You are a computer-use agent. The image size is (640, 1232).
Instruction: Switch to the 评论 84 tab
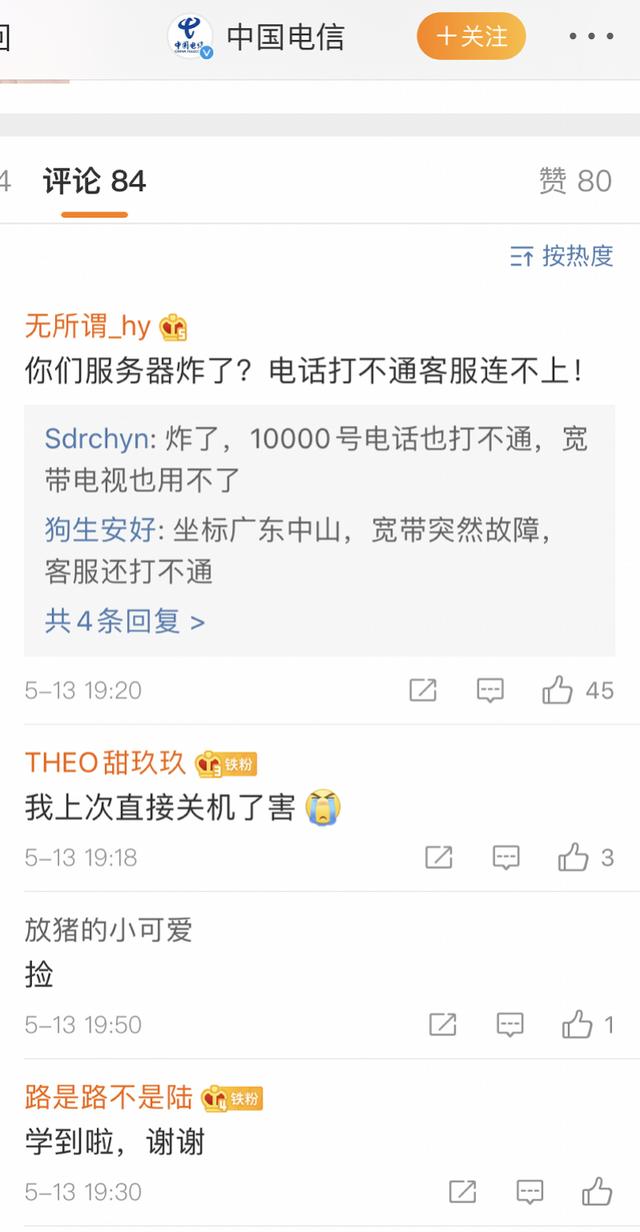[x=94, y=181]
